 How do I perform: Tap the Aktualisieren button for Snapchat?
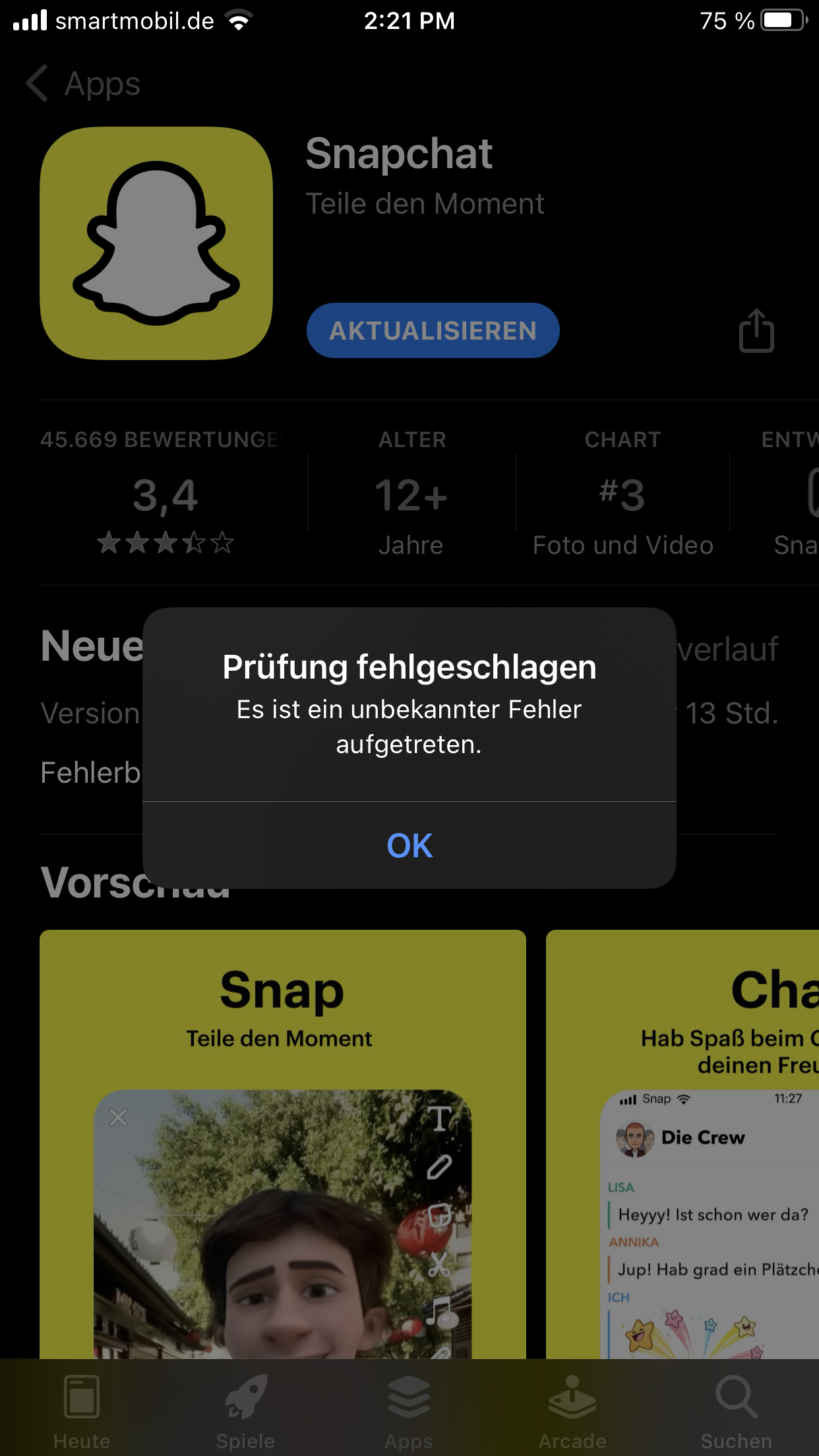click(x=433, y=330)
